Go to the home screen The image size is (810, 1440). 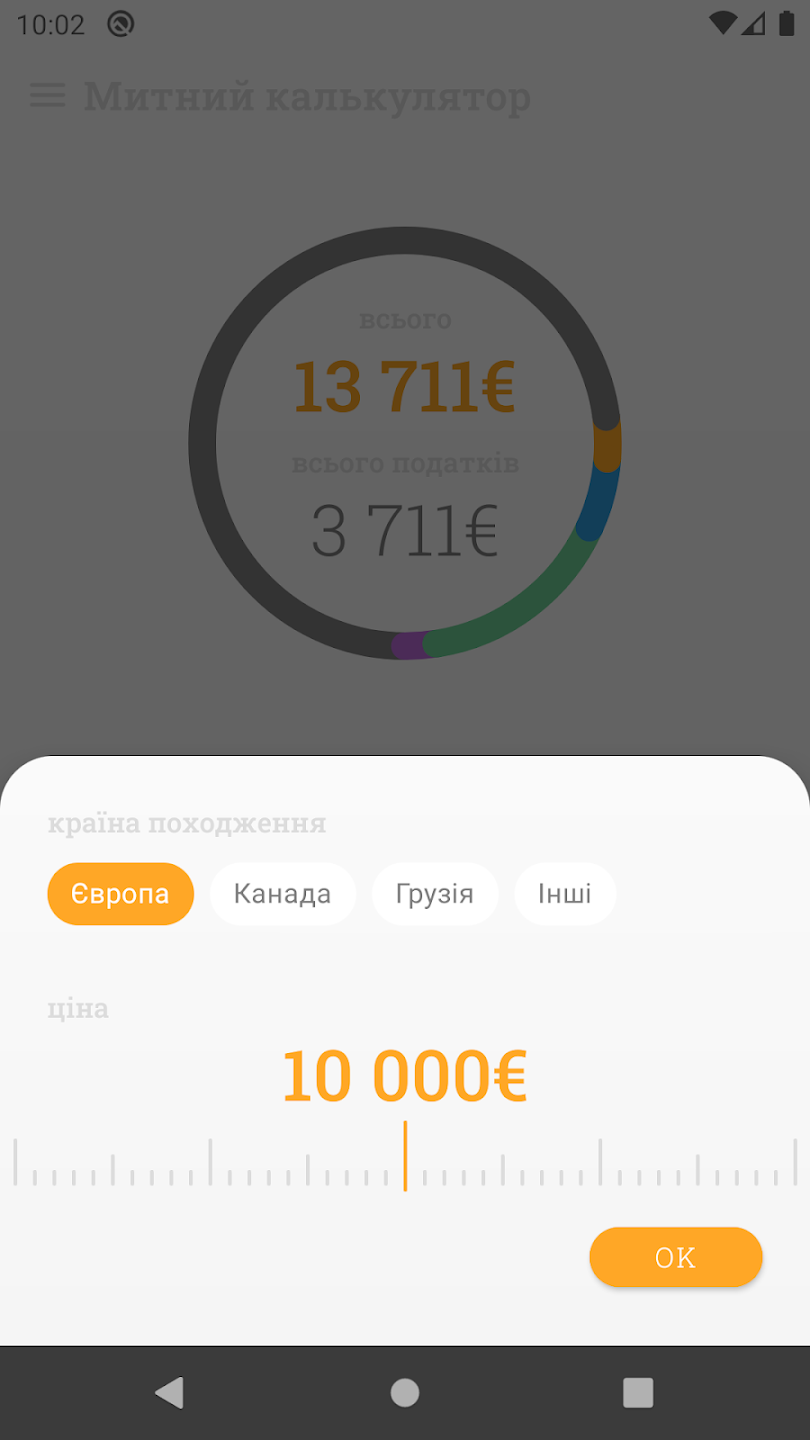point(405,1392)
